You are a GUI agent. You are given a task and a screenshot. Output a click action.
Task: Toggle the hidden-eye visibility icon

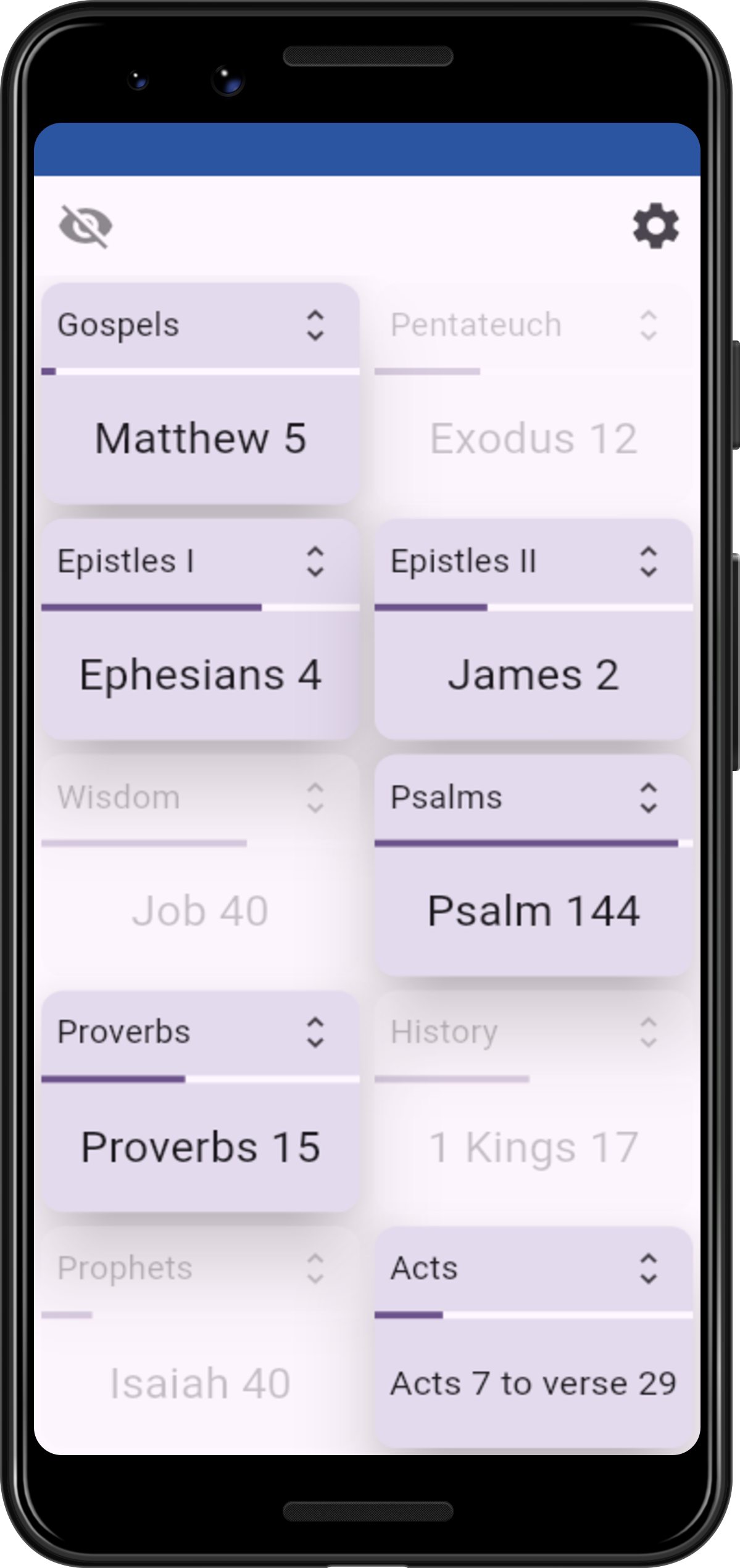86,226
